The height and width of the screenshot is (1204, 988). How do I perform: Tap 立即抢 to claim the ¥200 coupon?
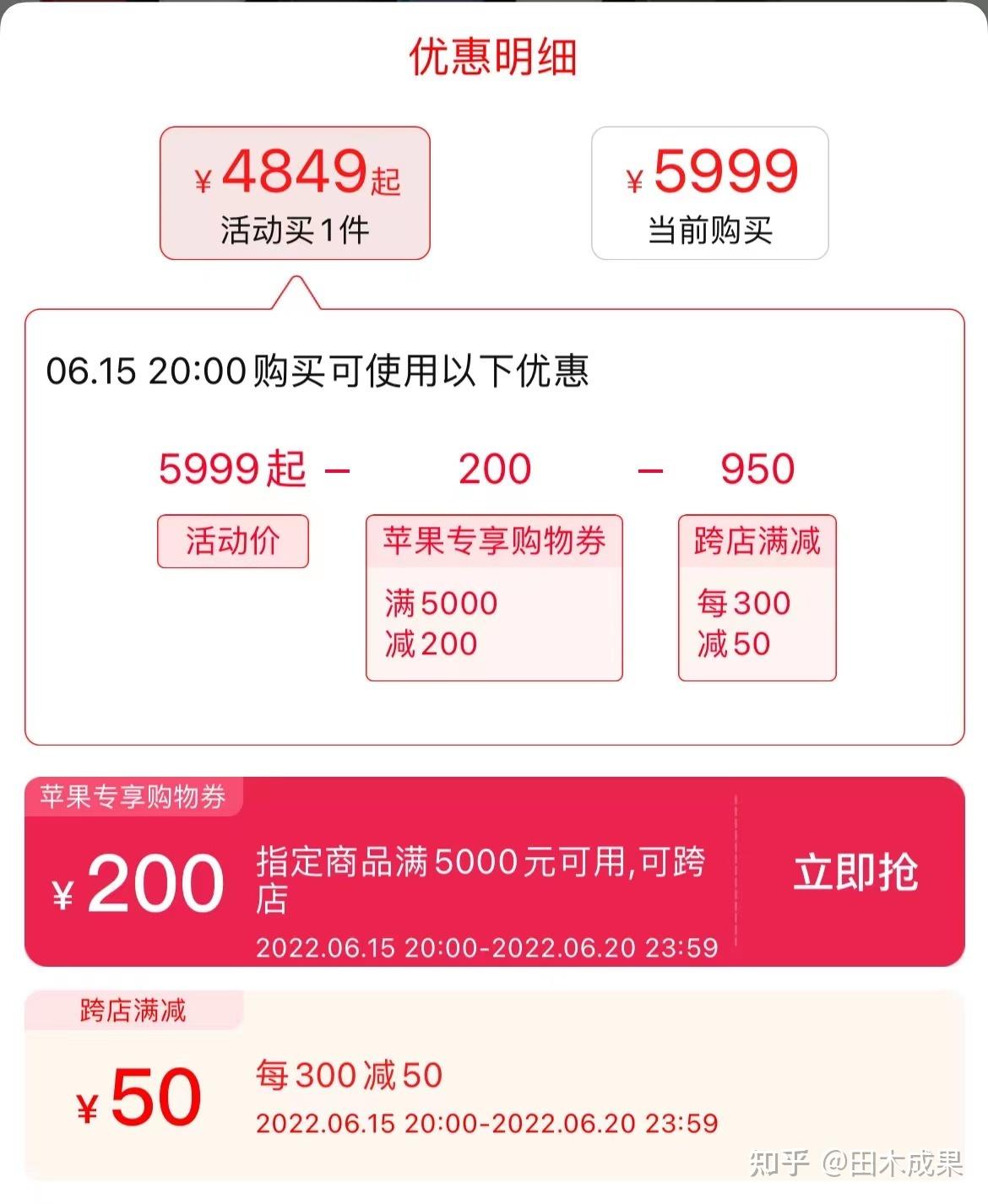855,872
